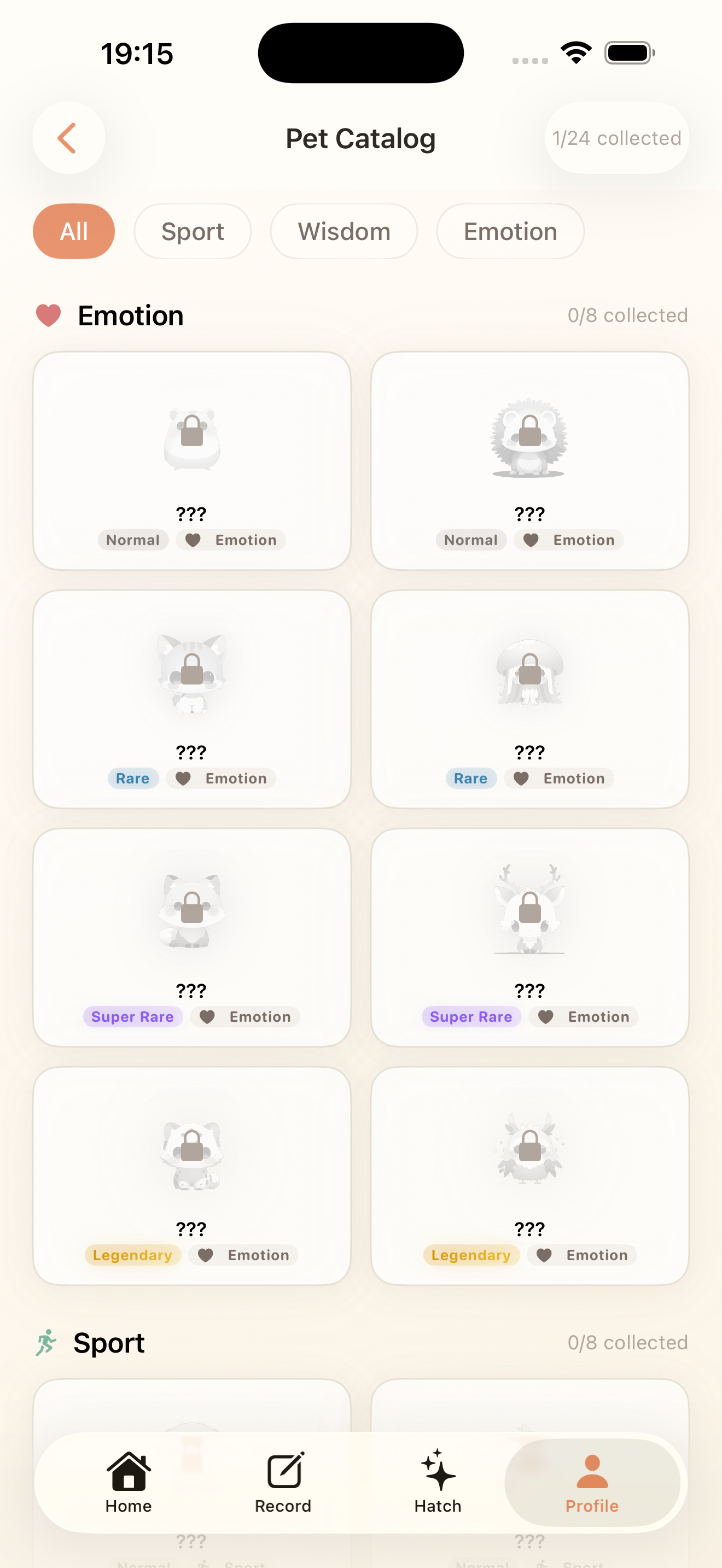This screenshot has height=1568, width=722.
Task: Click the Super Rare badge on the fox pet
Action: pos(133,1016)
